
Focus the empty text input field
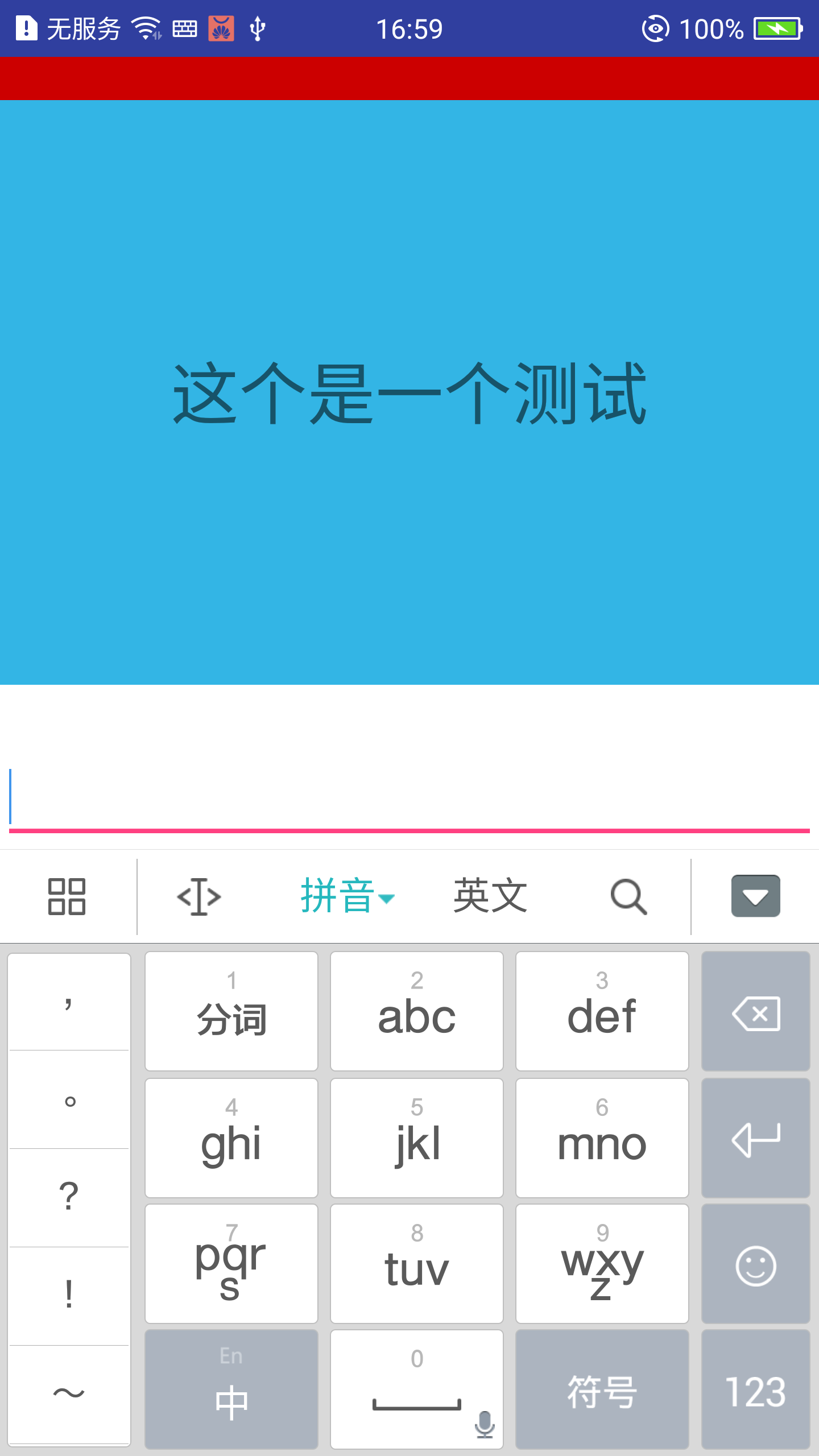tap(409, 796)
